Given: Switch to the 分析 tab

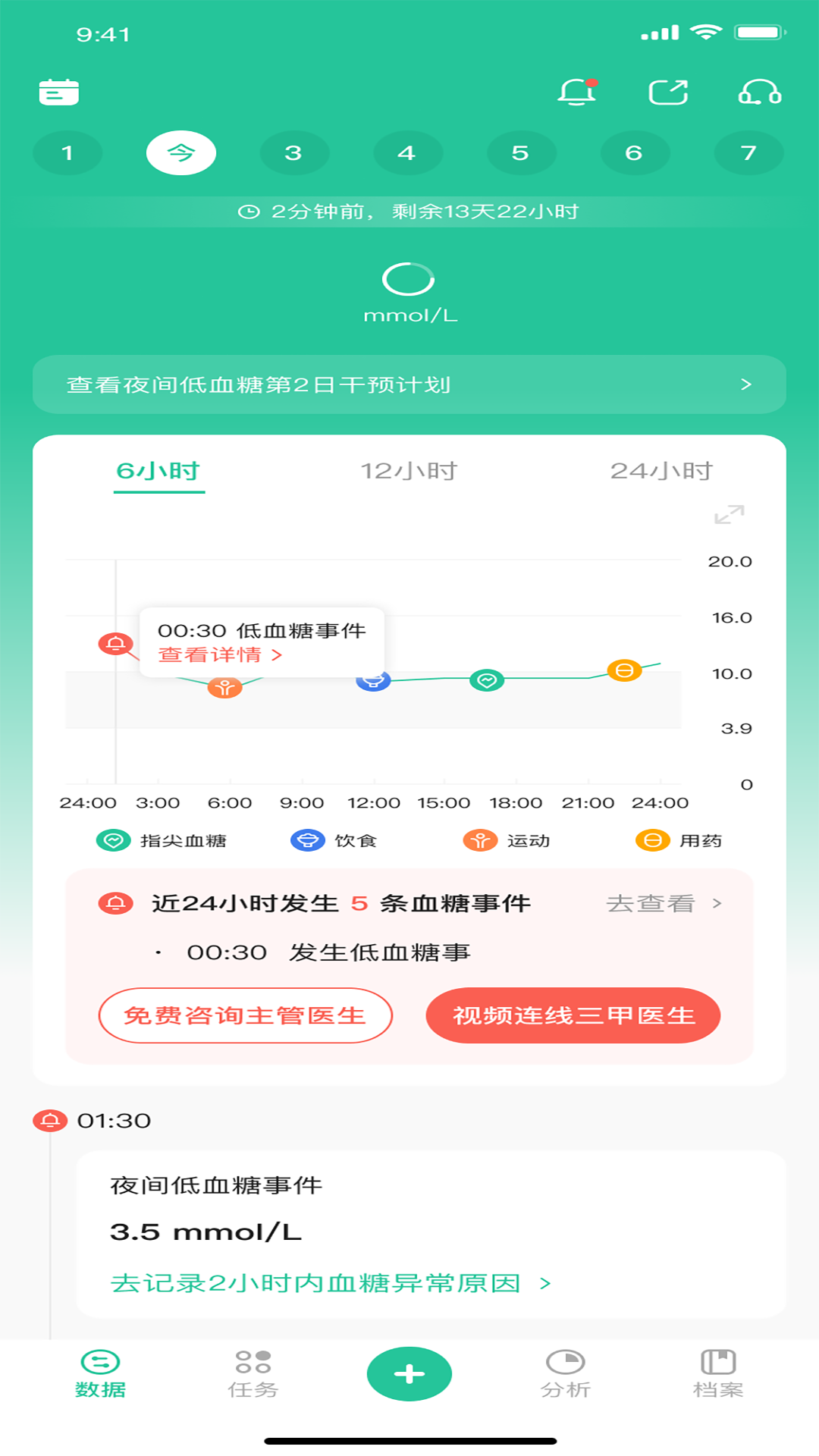Looking at the screenshot, I should (566, 1373).
